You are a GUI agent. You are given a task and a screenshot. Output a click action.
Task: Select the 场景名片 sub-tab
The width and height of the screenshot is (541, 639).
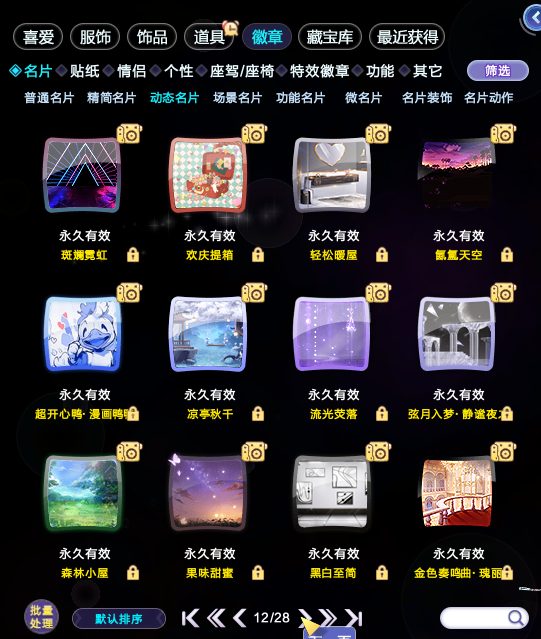click(237, 98)
